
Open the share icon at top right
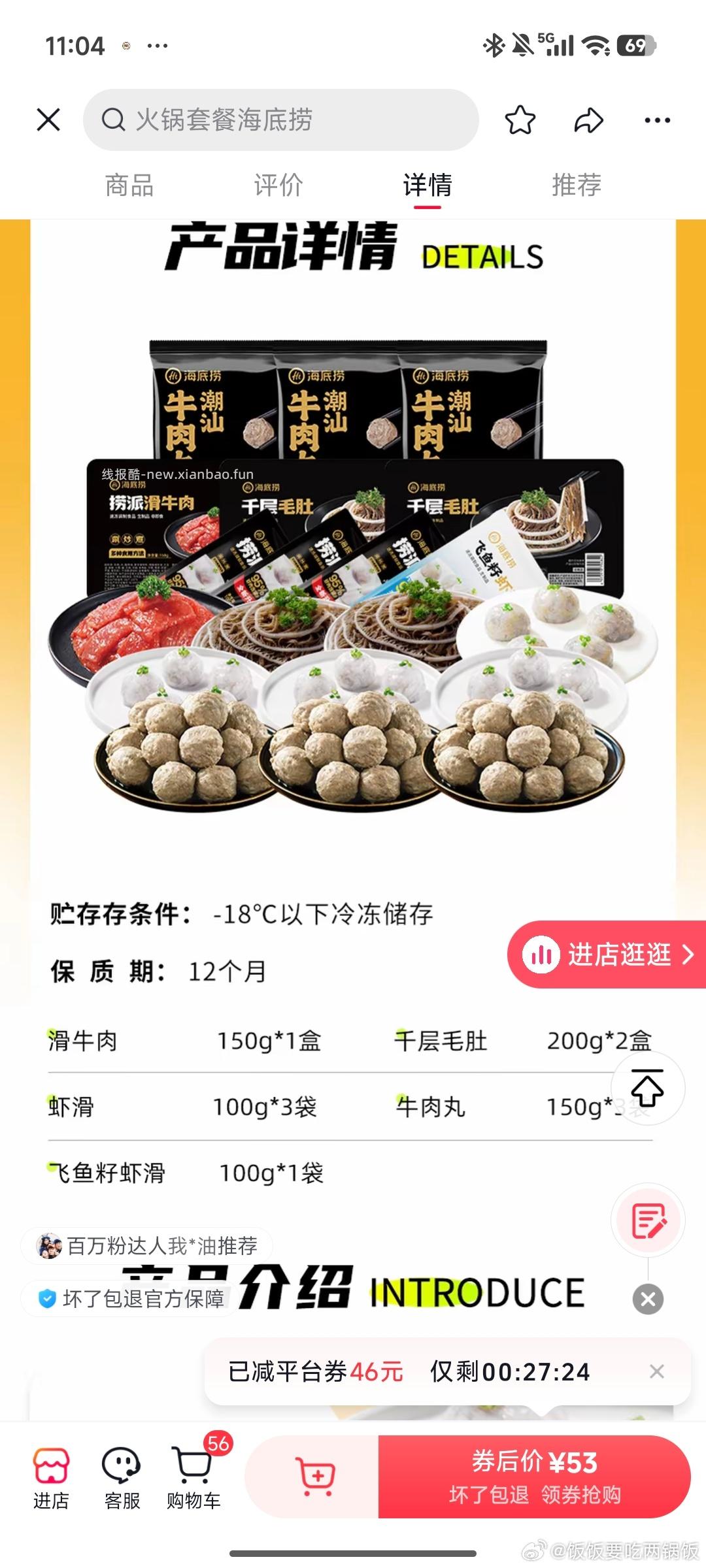588,120
